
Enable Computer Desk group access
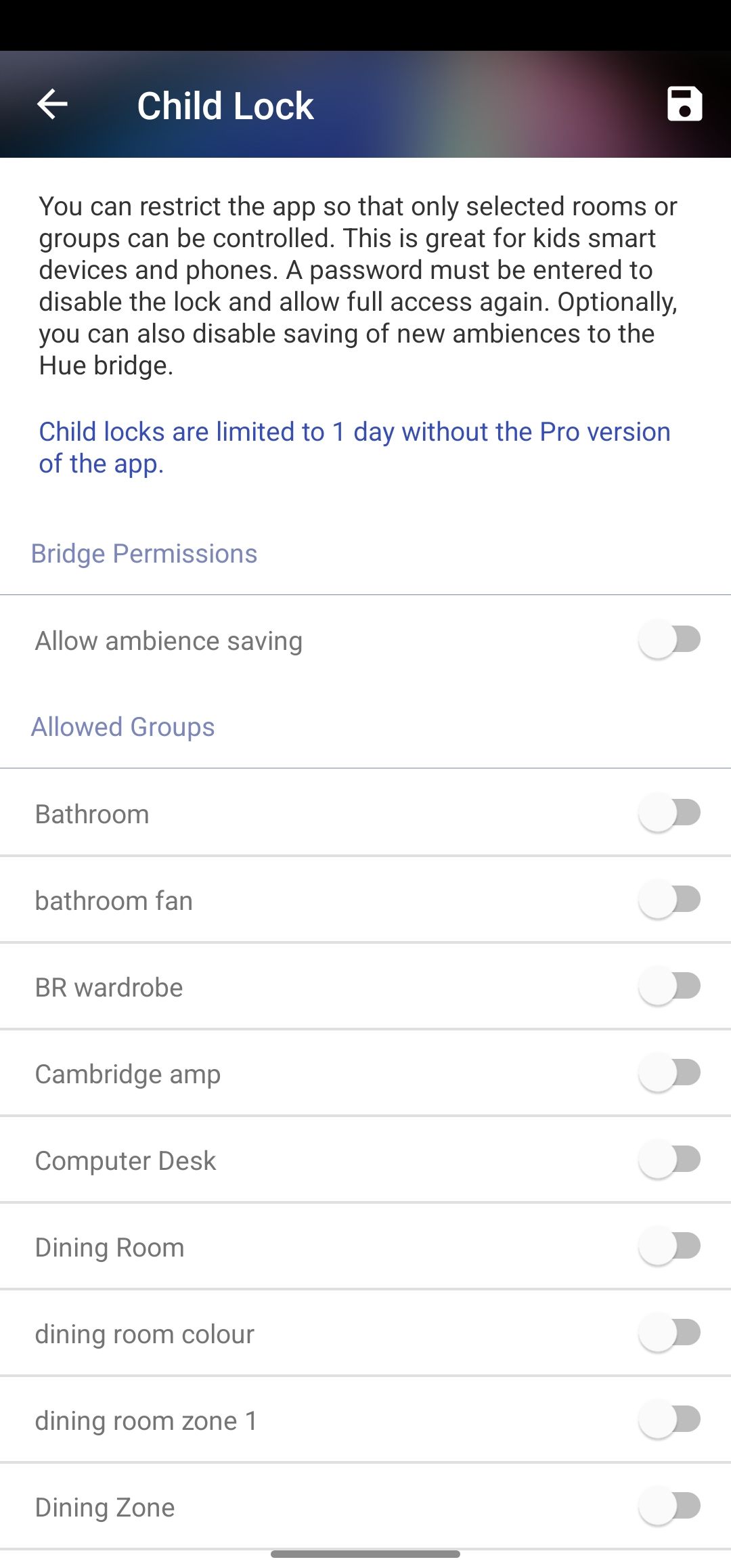coord(669,1160)
